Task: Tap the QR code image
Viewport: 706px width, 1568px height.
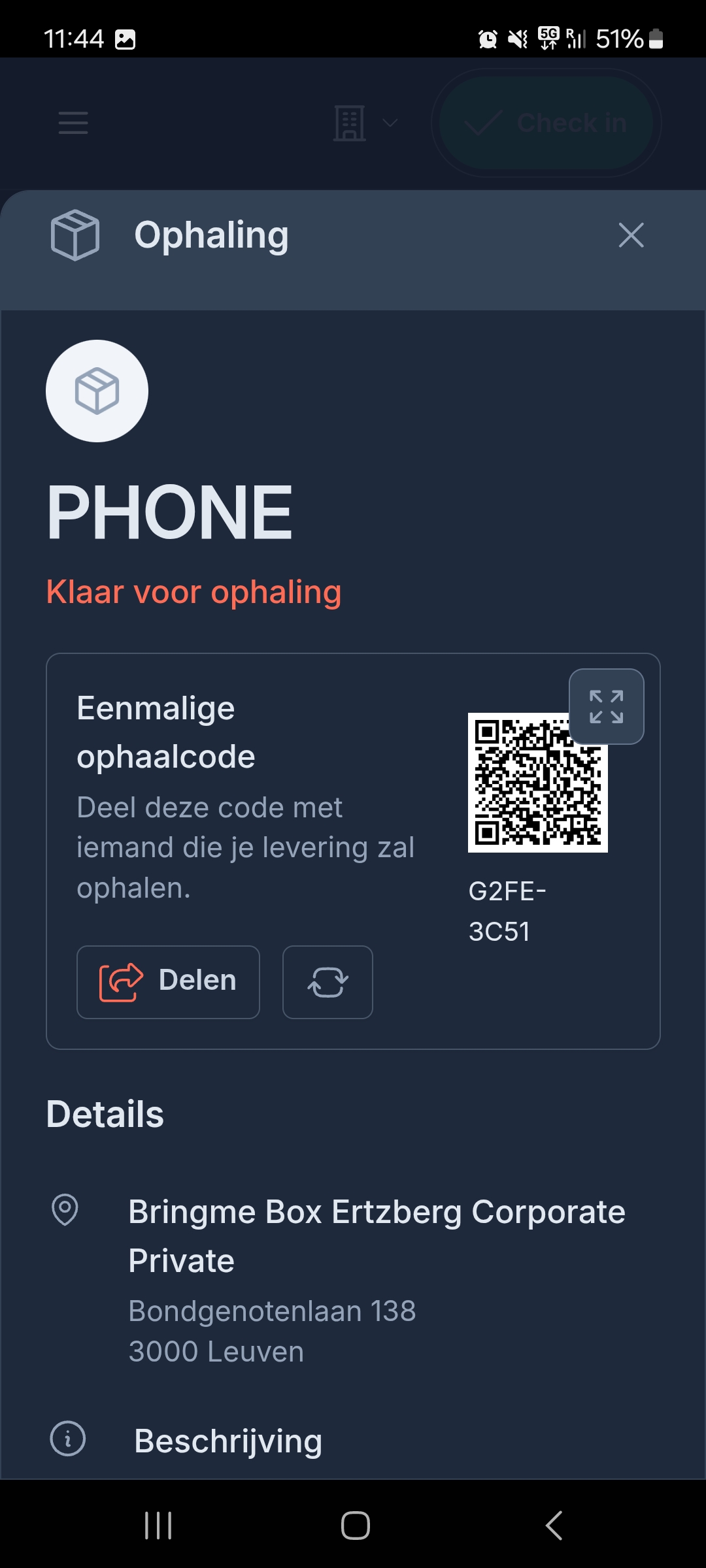Action: (537, 784)
